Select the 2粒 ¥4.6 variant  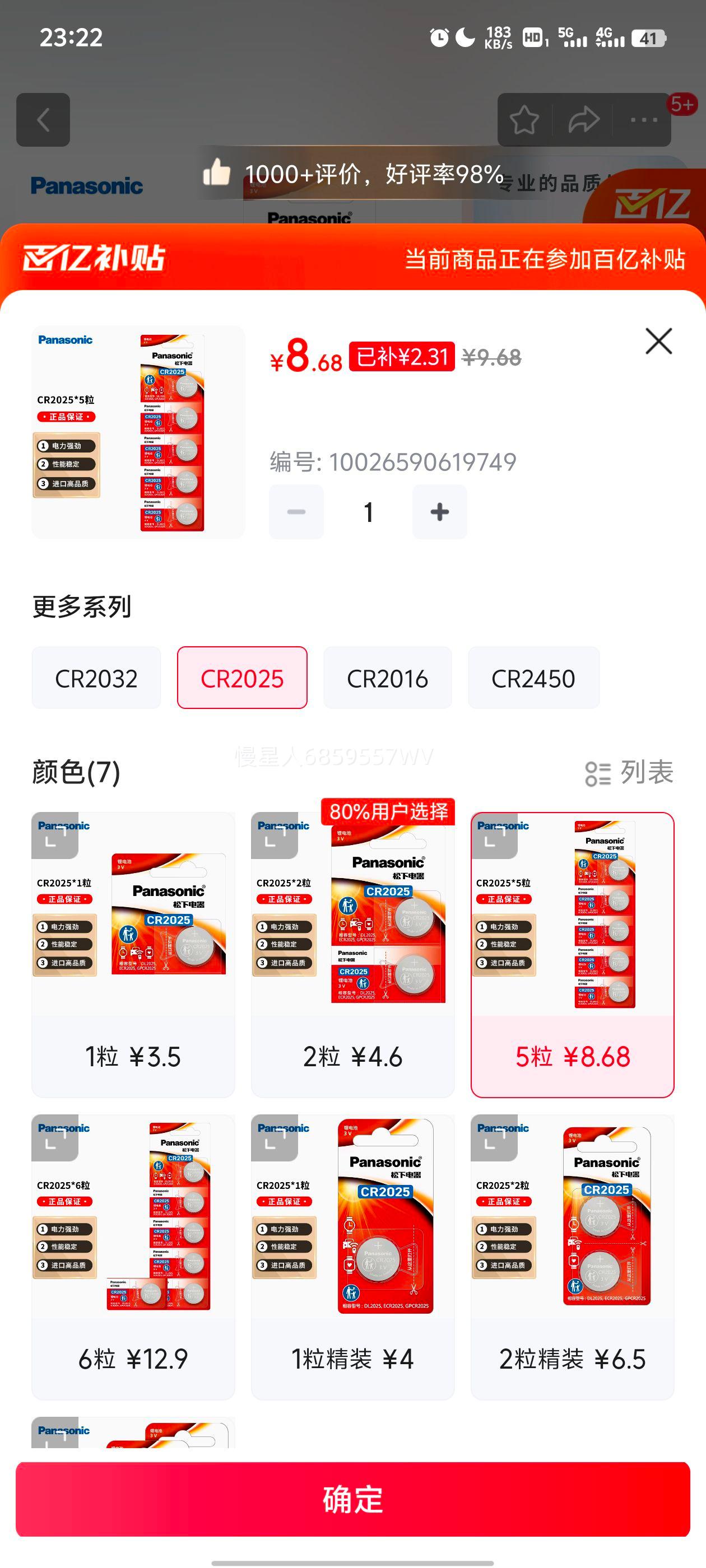[x=354, y=962]
